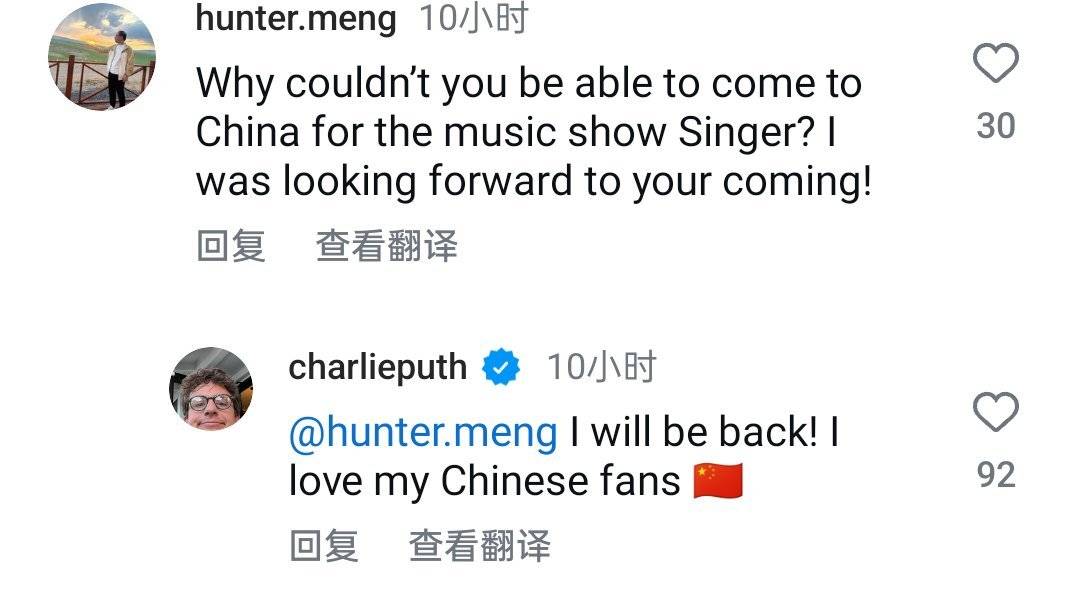
Task: Open hunter.meng's profile picture
Action: tap(102, 56)
